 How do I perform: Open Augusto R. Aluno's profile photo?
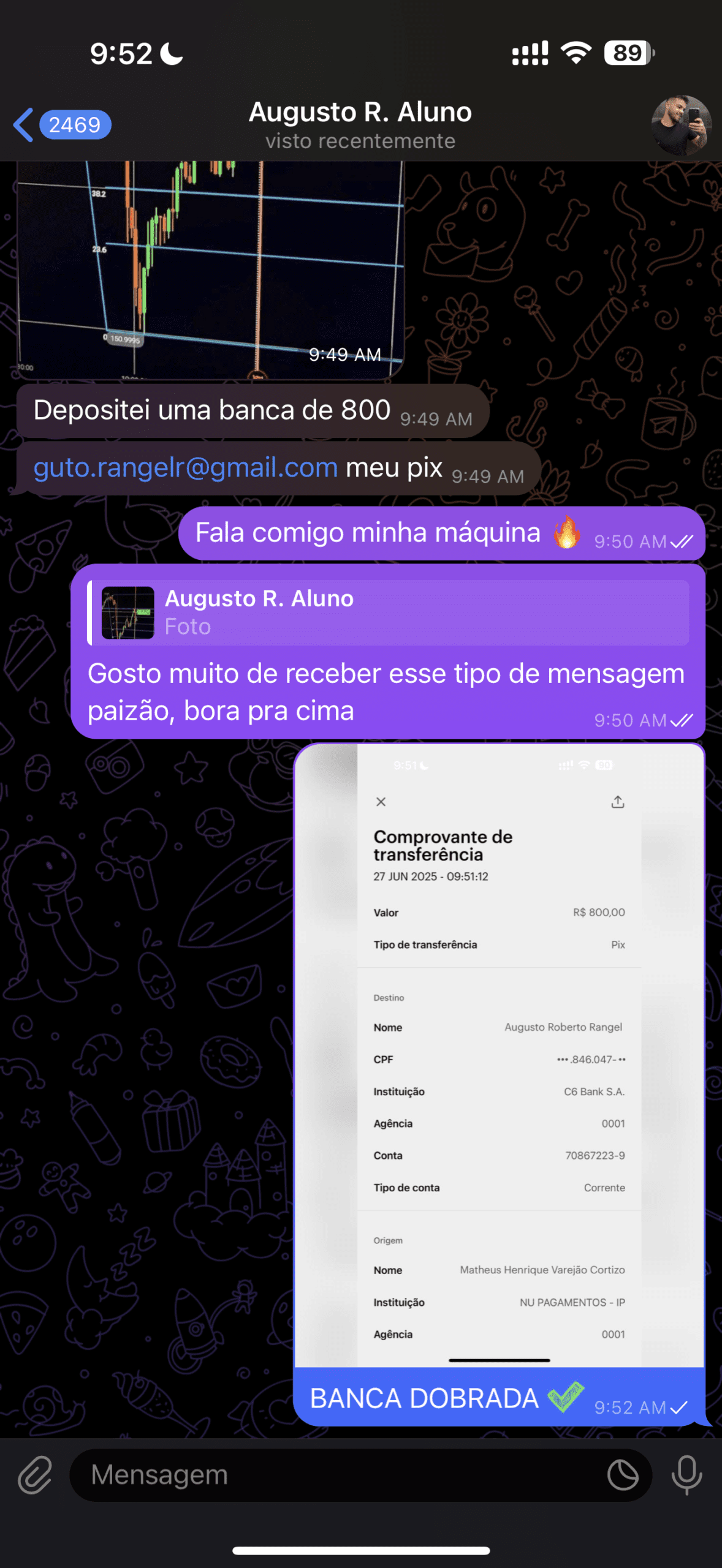(x=681, y=125)
